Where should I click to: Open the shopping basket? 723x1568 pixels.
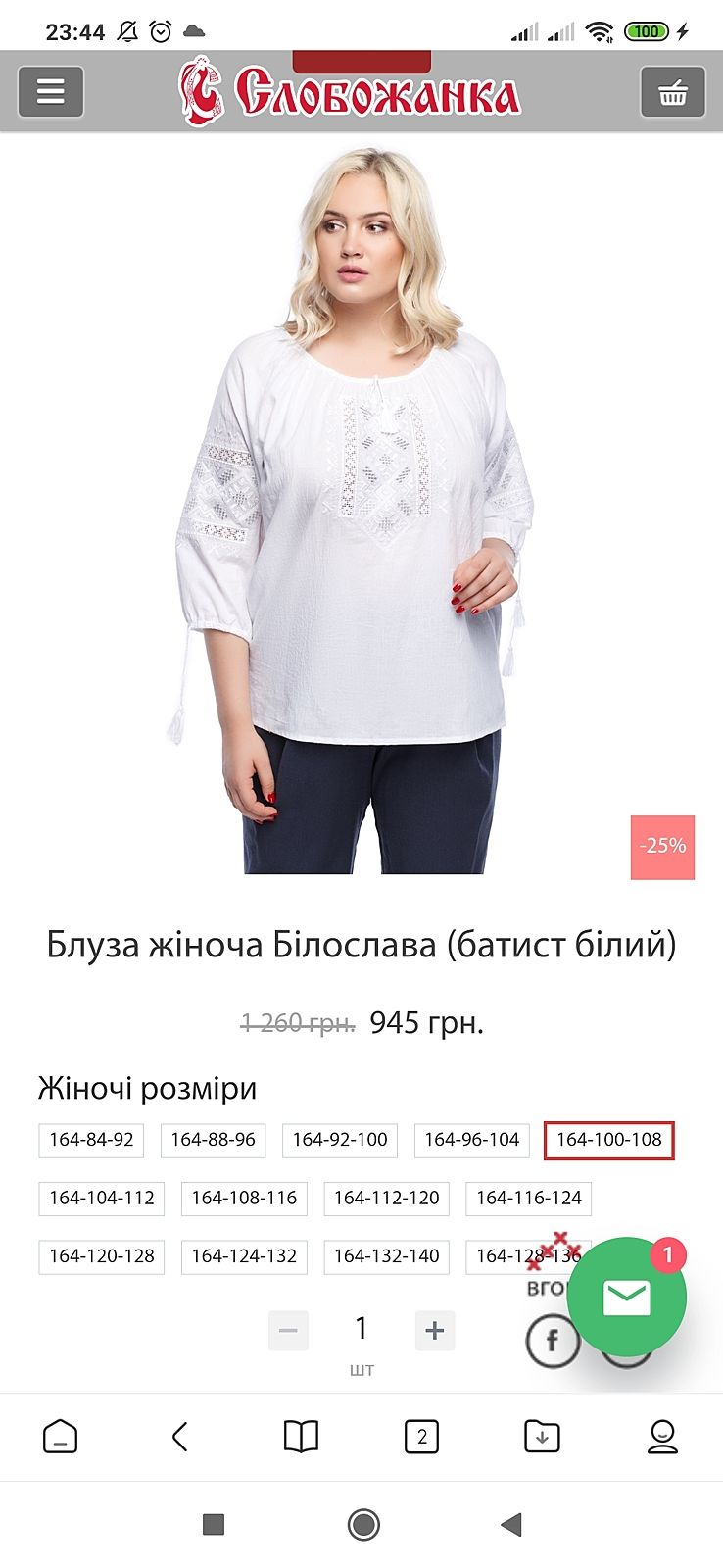tap(672, 92)
